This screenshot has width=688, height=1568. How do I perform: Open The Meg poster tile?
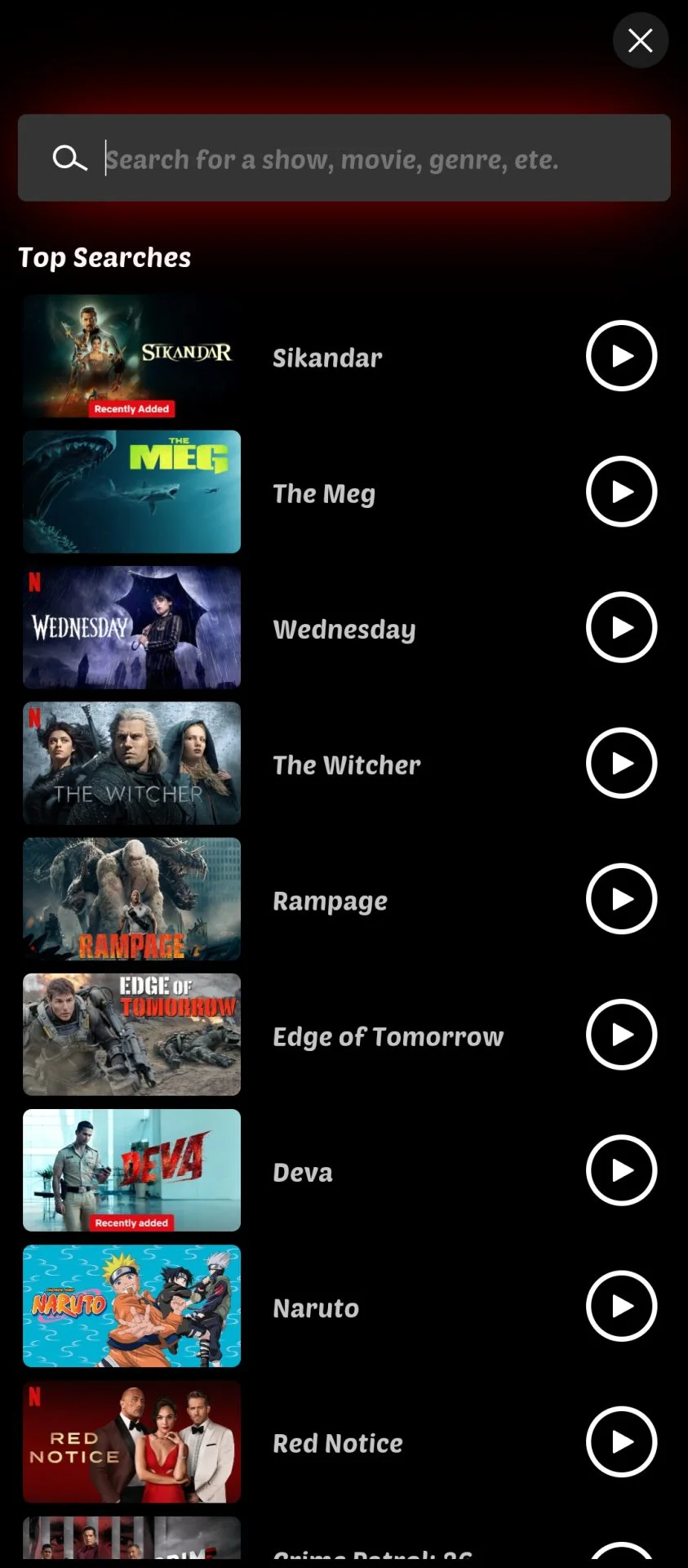coord(131,492)
